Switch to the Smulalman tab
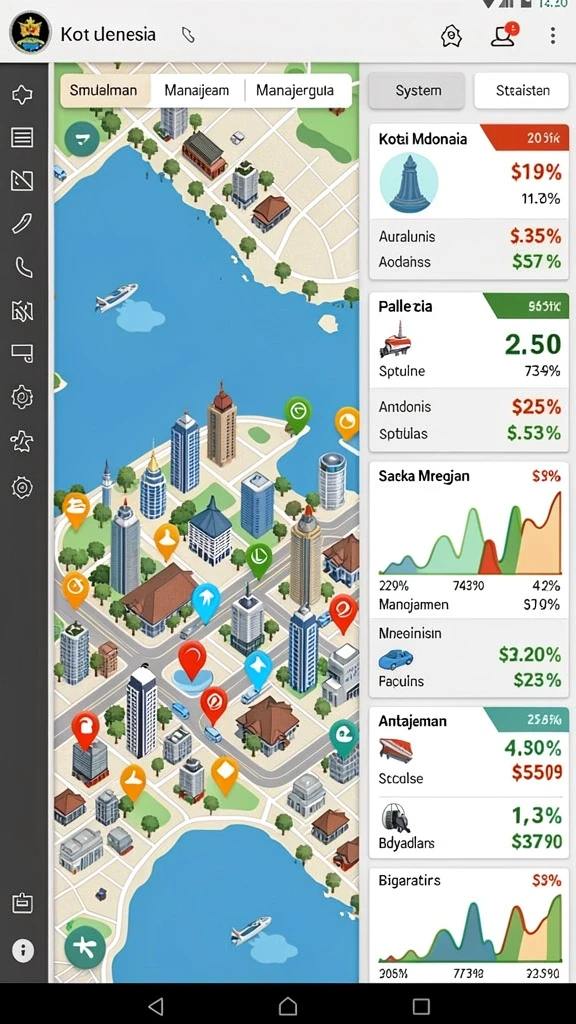 tap(104, 90)
